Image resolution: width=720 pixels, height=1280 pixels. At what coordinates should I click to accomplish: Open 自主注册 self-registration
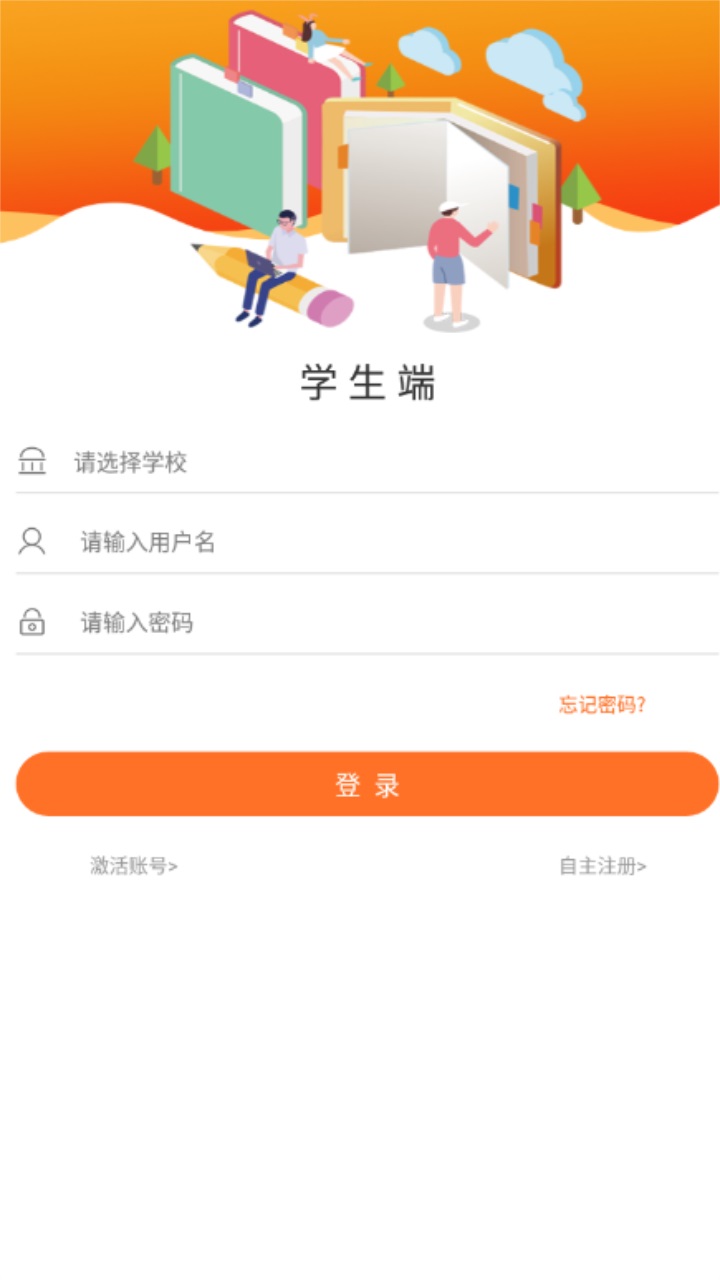(601, 867)
